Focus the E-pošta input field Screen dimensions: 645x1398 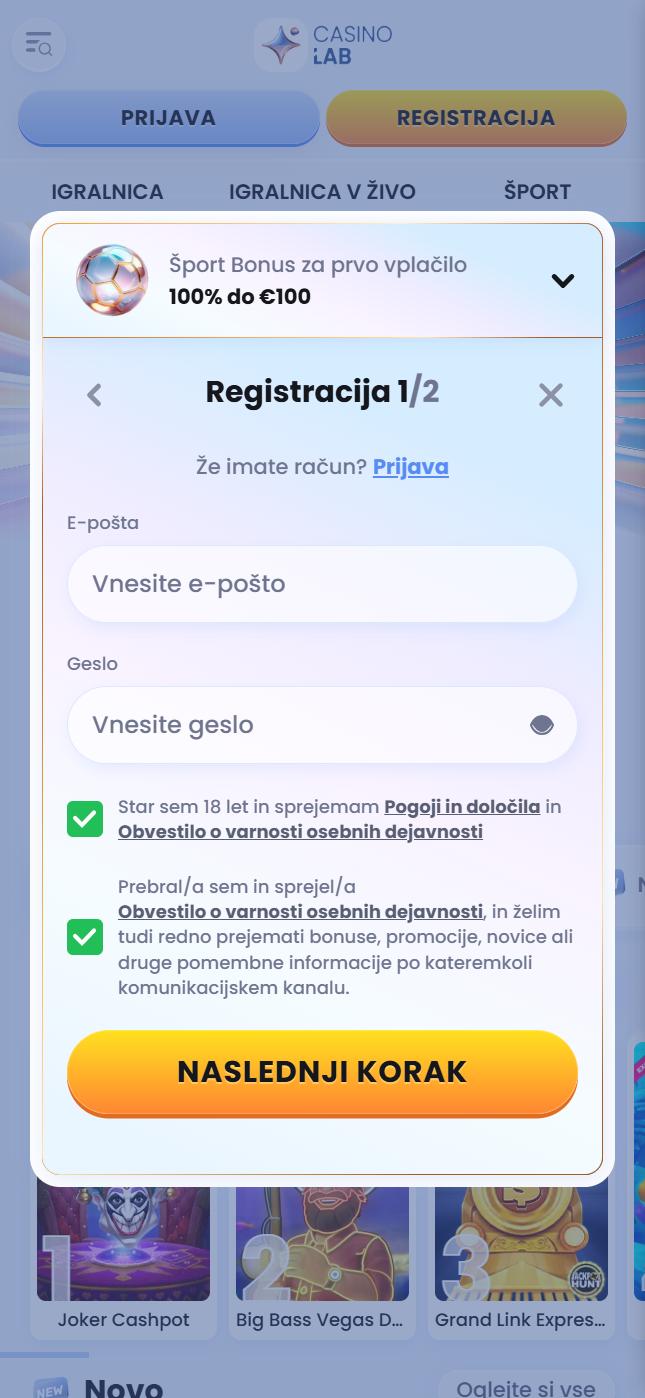pyautogui.click(x=322, y=584)
